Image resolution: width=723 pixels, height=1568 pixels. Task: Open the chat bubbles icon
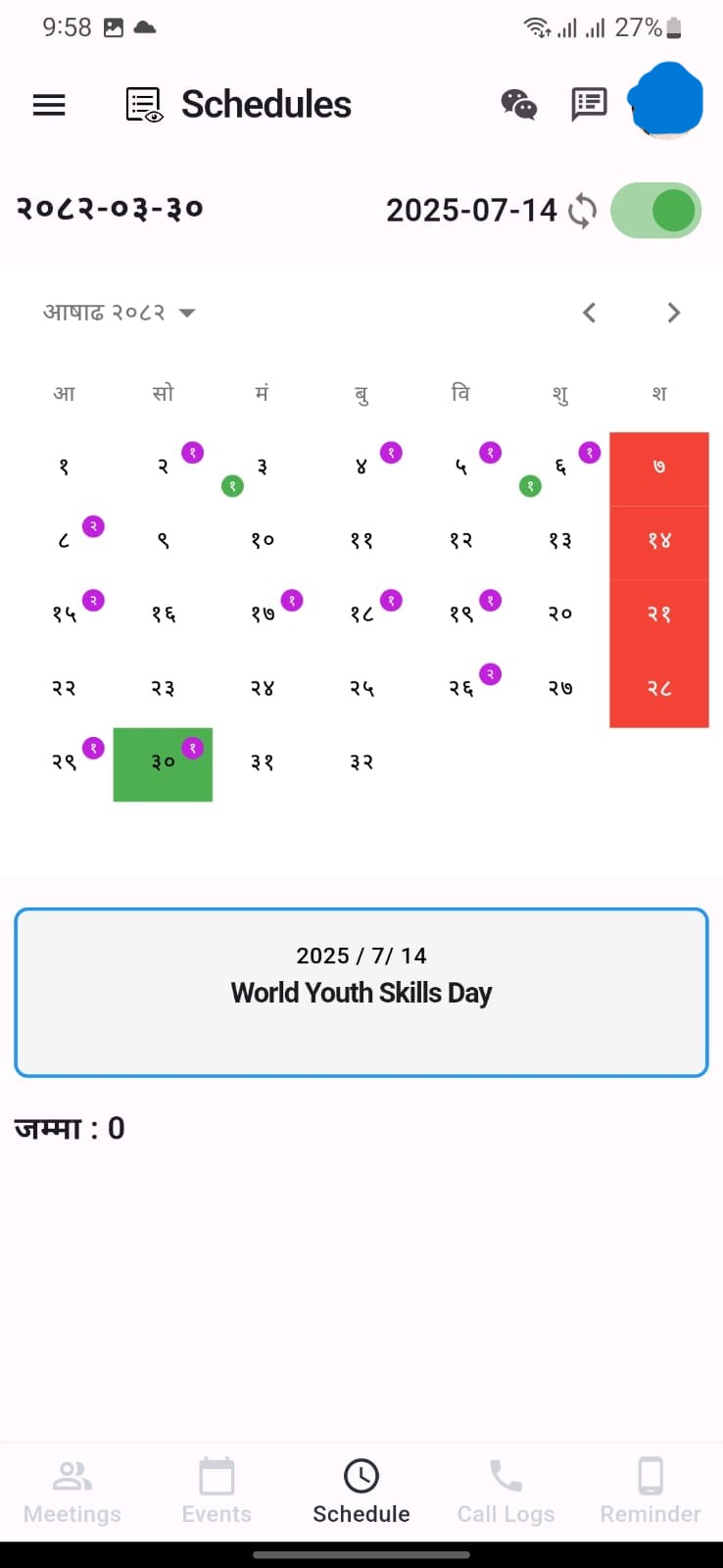pyautogui.click(x=518, y=104)
